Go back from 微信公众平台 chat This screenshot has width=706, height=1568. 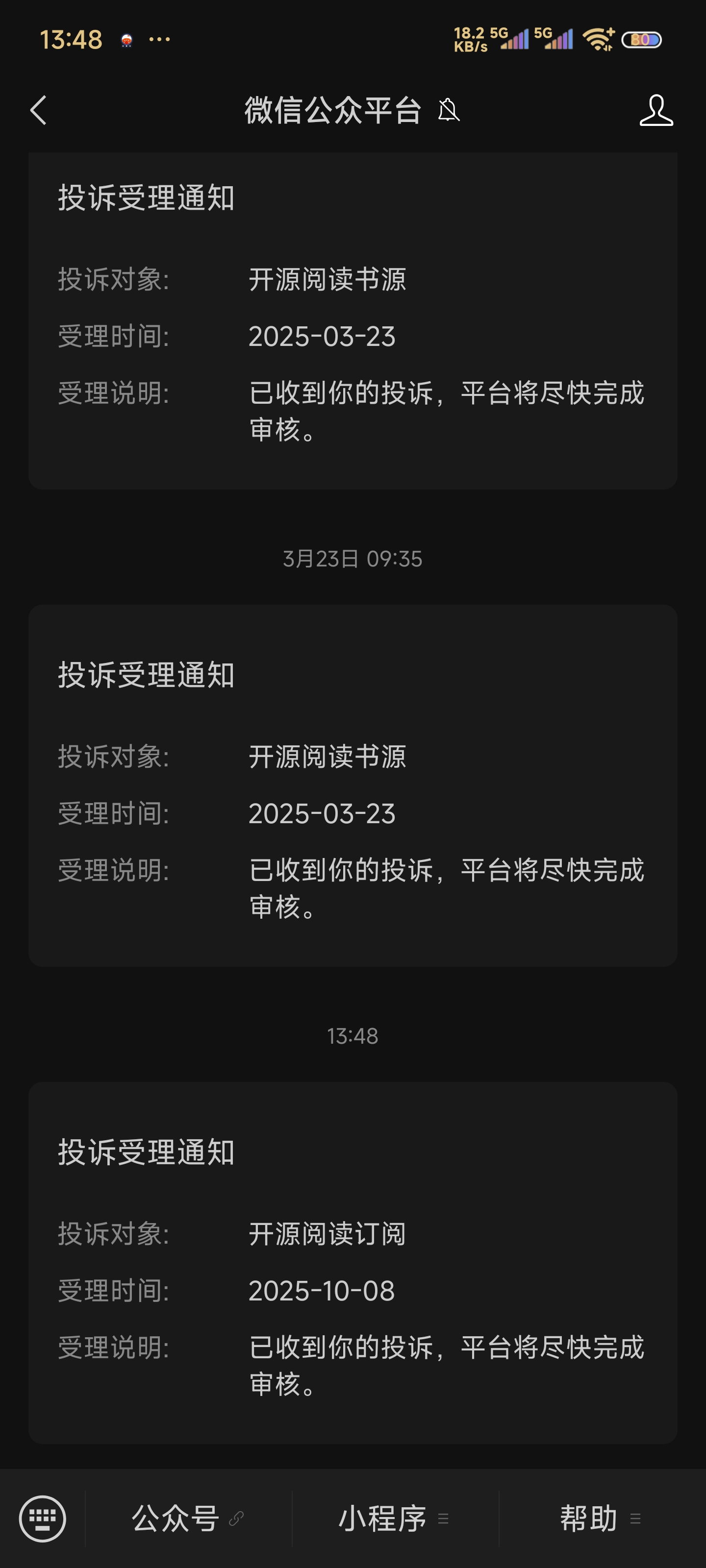[x=38, y=110]
